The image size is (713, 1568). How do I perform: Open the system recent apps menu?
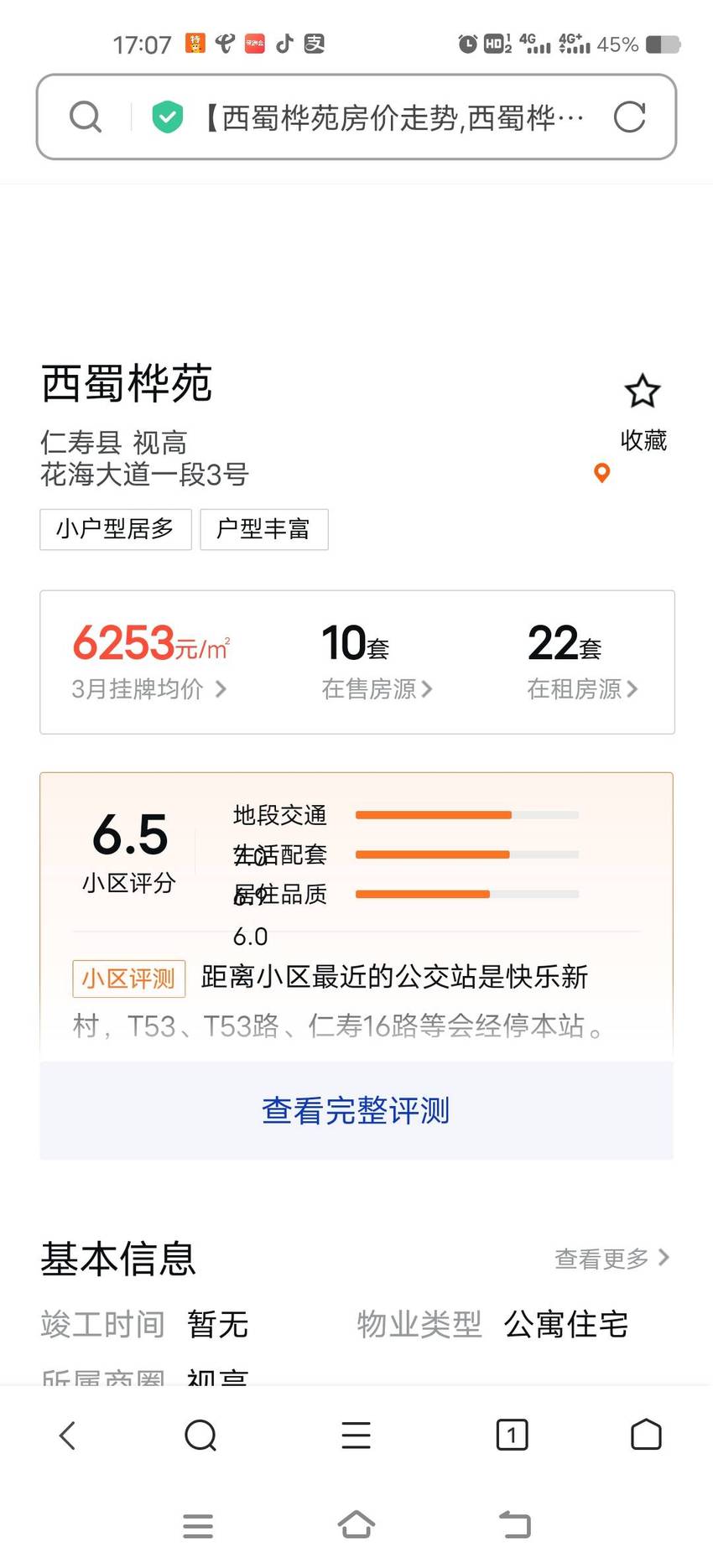[198, 1525]
